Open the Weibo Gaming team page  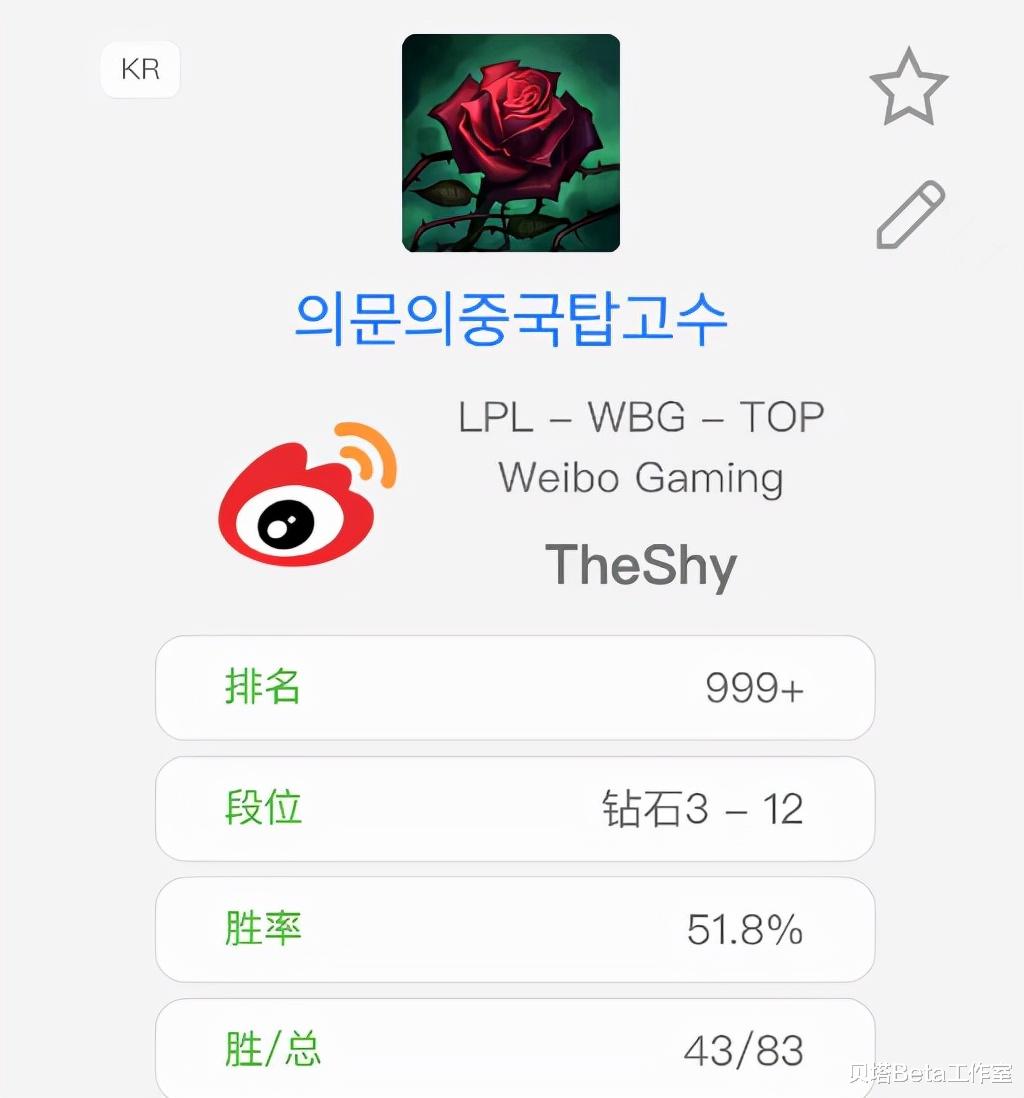[640, 478]
